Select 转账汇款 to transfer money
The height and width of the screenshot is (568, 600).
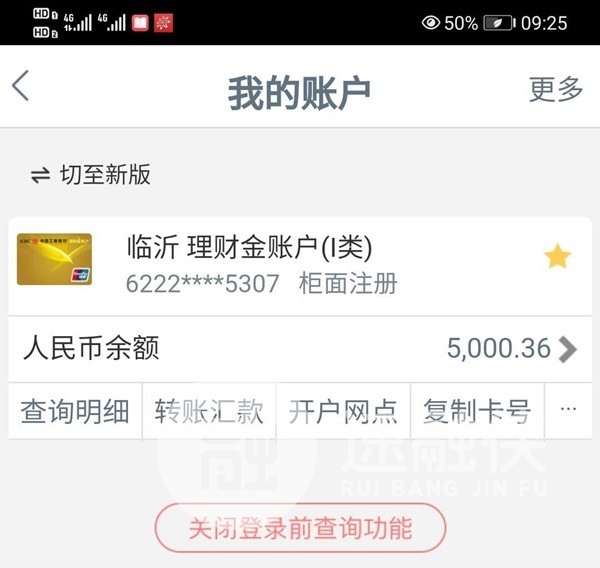click(x=209, y=411)
